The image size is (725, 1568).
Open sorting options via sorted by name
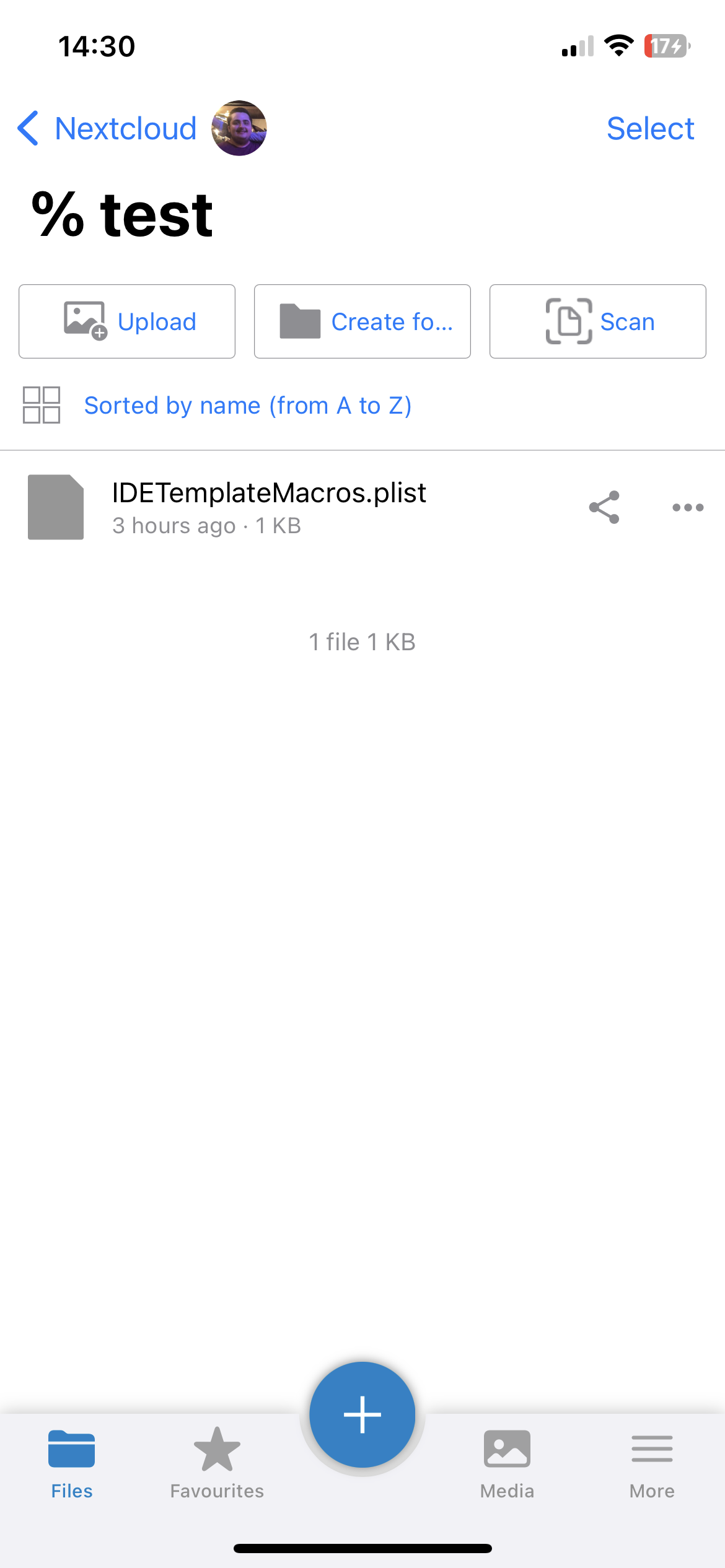[x=248, y=406]
